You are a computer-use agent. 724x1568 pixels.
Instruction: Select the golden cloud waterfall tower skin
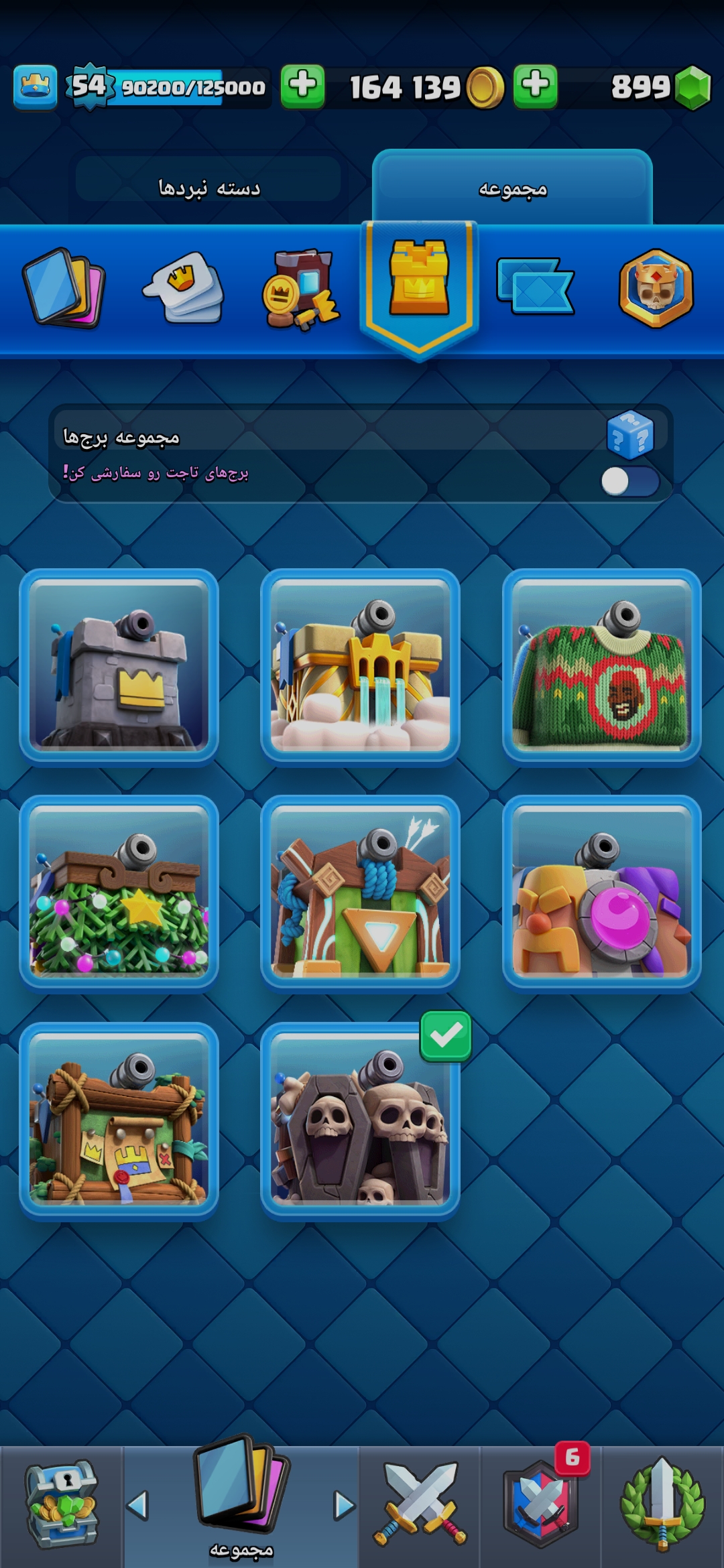tap(360, 667)
